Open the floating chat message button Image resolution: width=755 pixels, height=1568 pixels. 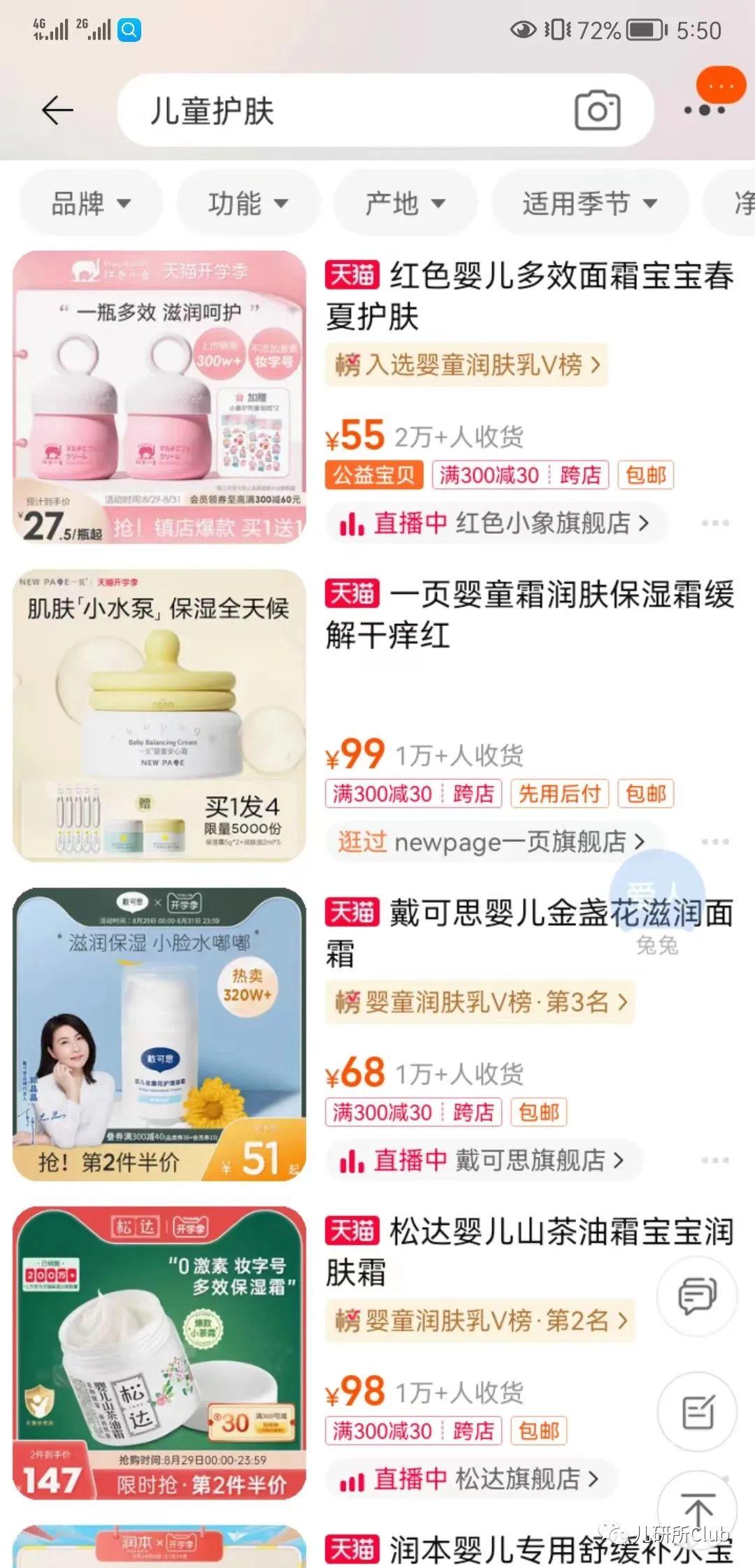(x=697, y=1296)
